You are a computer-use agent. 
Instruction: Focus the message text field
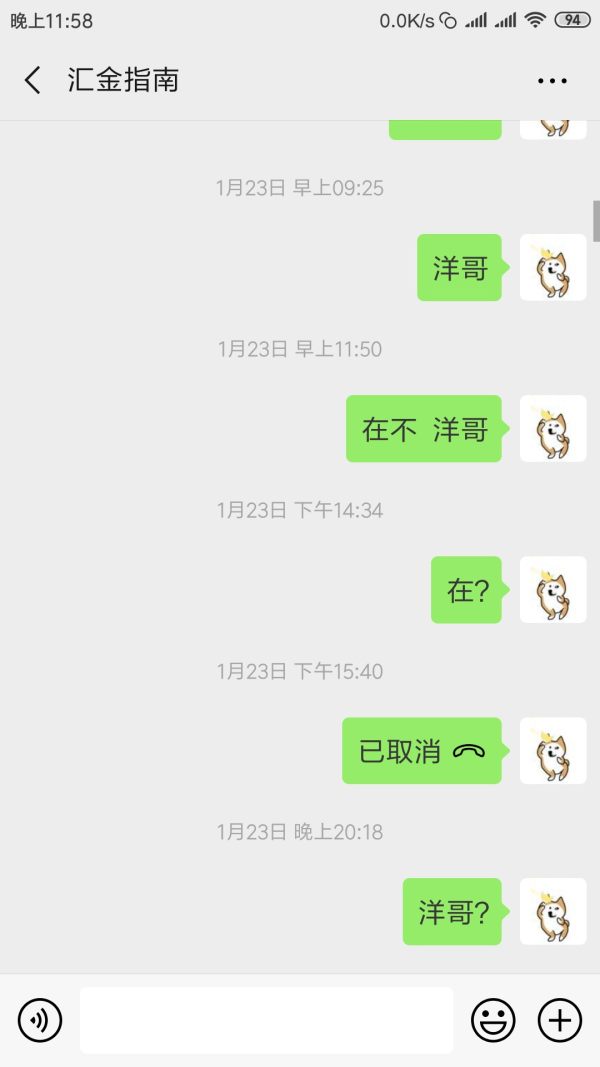266,1020
